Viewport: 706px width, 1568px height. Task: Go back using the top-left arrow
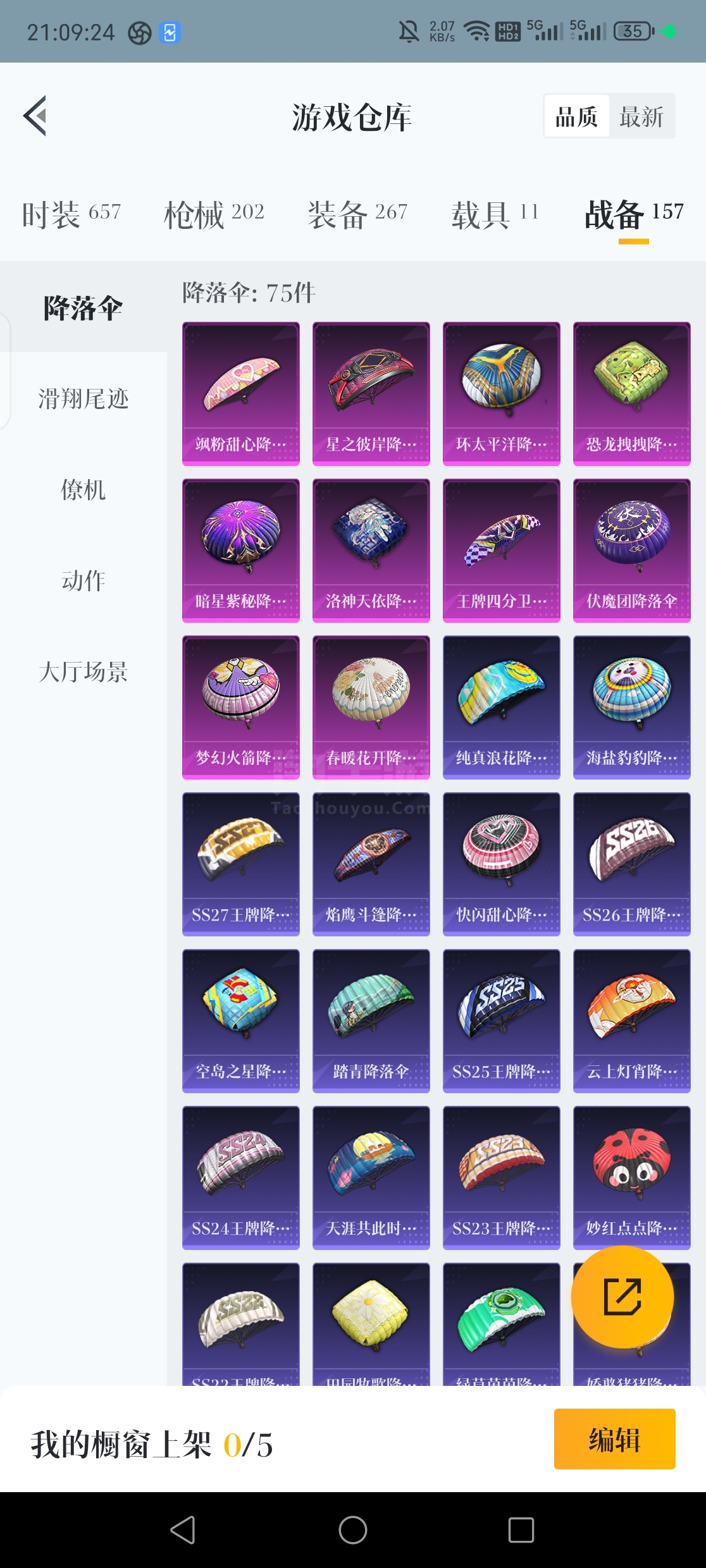point(35,116)
